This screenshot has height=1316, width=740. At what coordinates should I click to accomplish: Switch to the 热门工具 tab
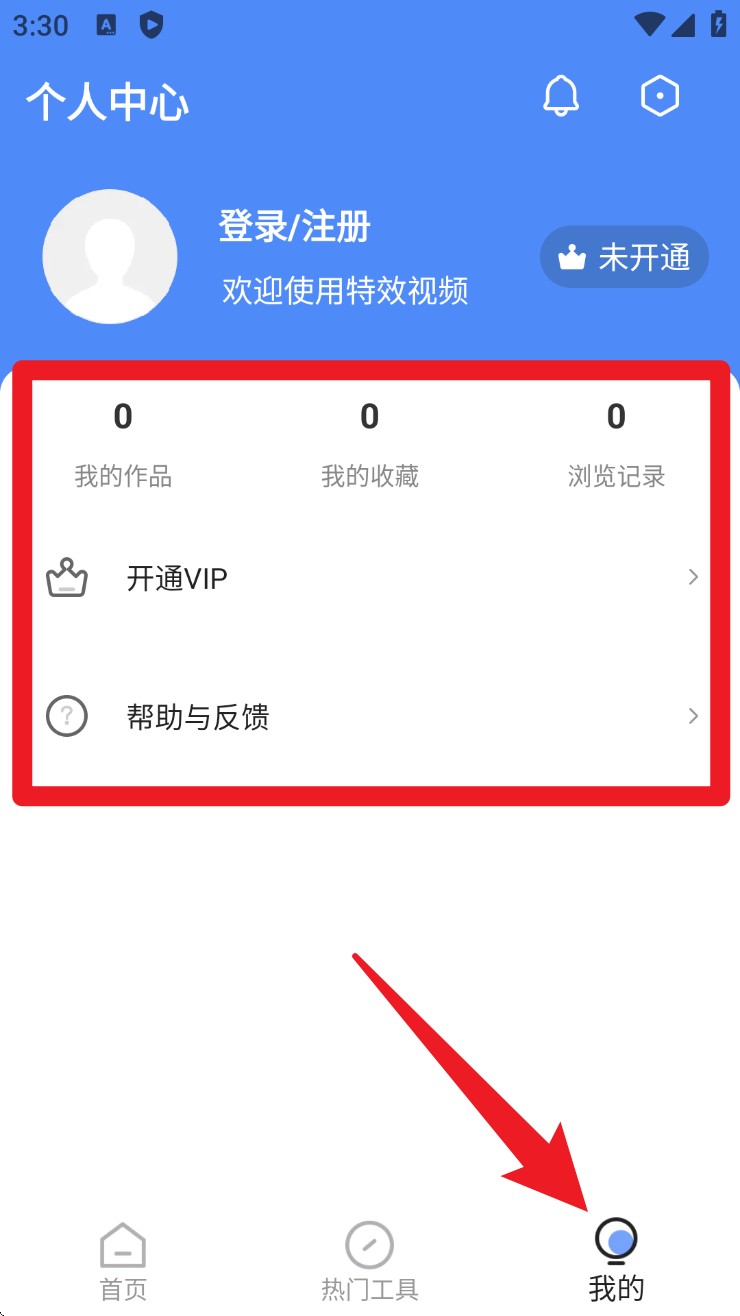[369, 1262]
